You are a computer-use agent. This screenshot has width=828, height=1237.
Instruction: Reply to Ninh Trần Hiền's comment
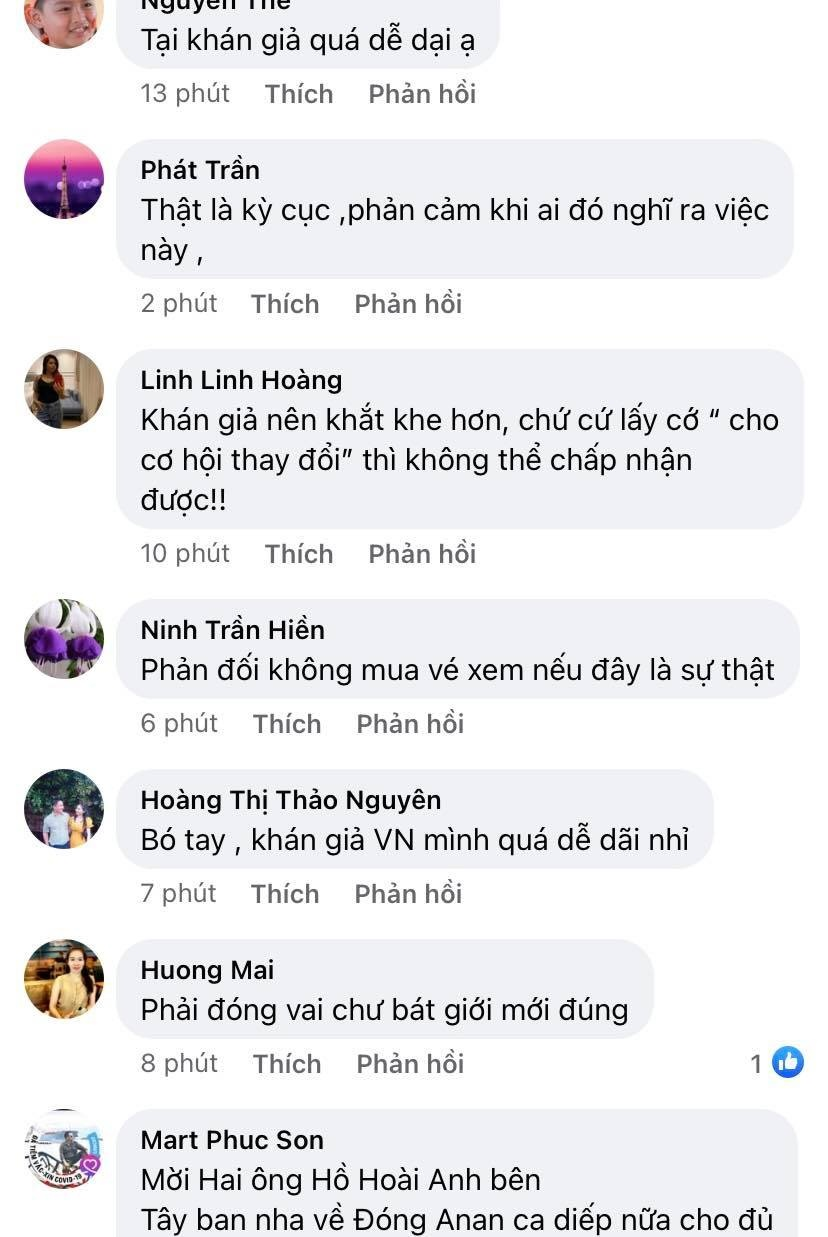click(x=410, y=724)
